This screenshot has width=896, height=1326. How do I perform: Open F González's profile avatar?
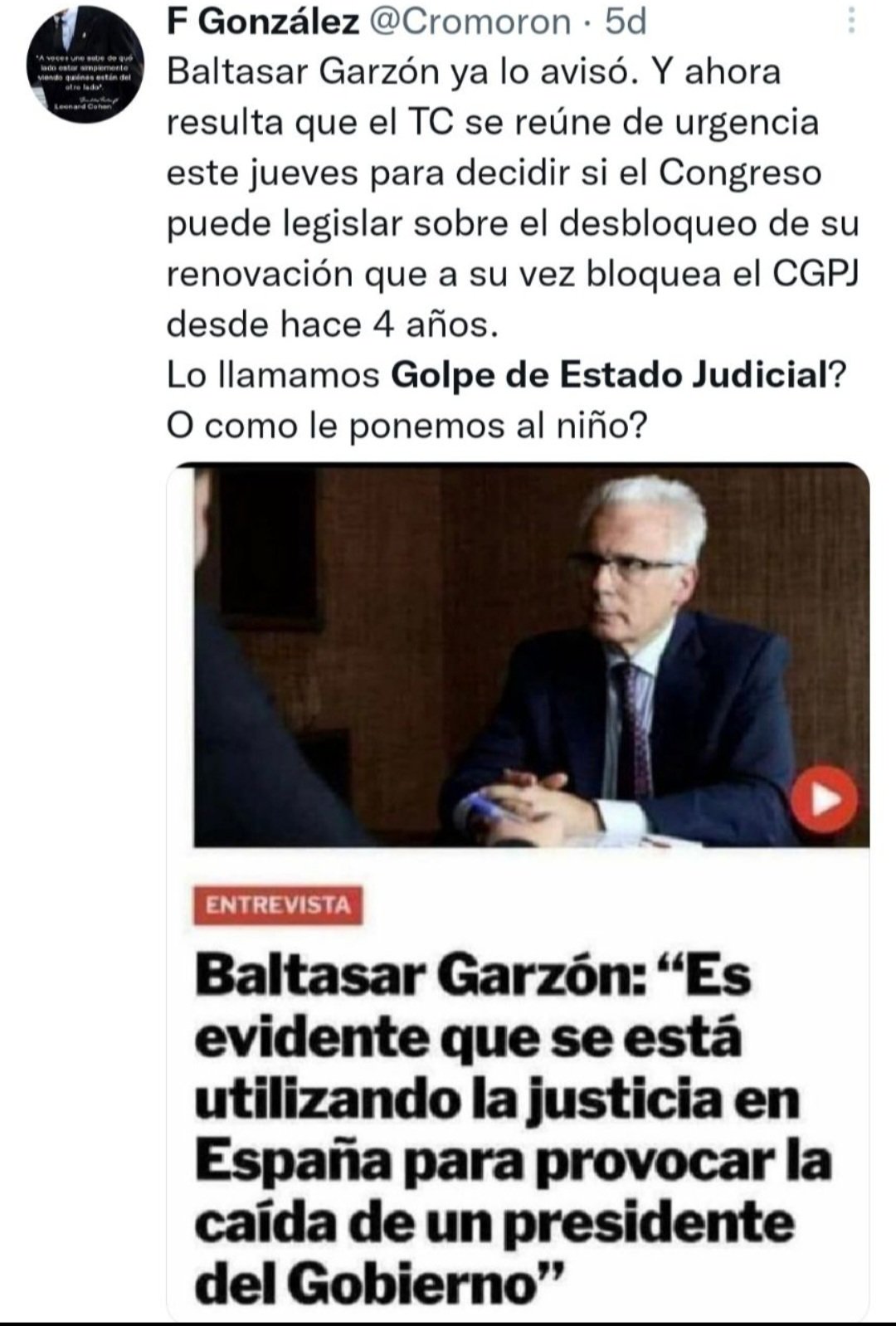click(x=85, y=64)
